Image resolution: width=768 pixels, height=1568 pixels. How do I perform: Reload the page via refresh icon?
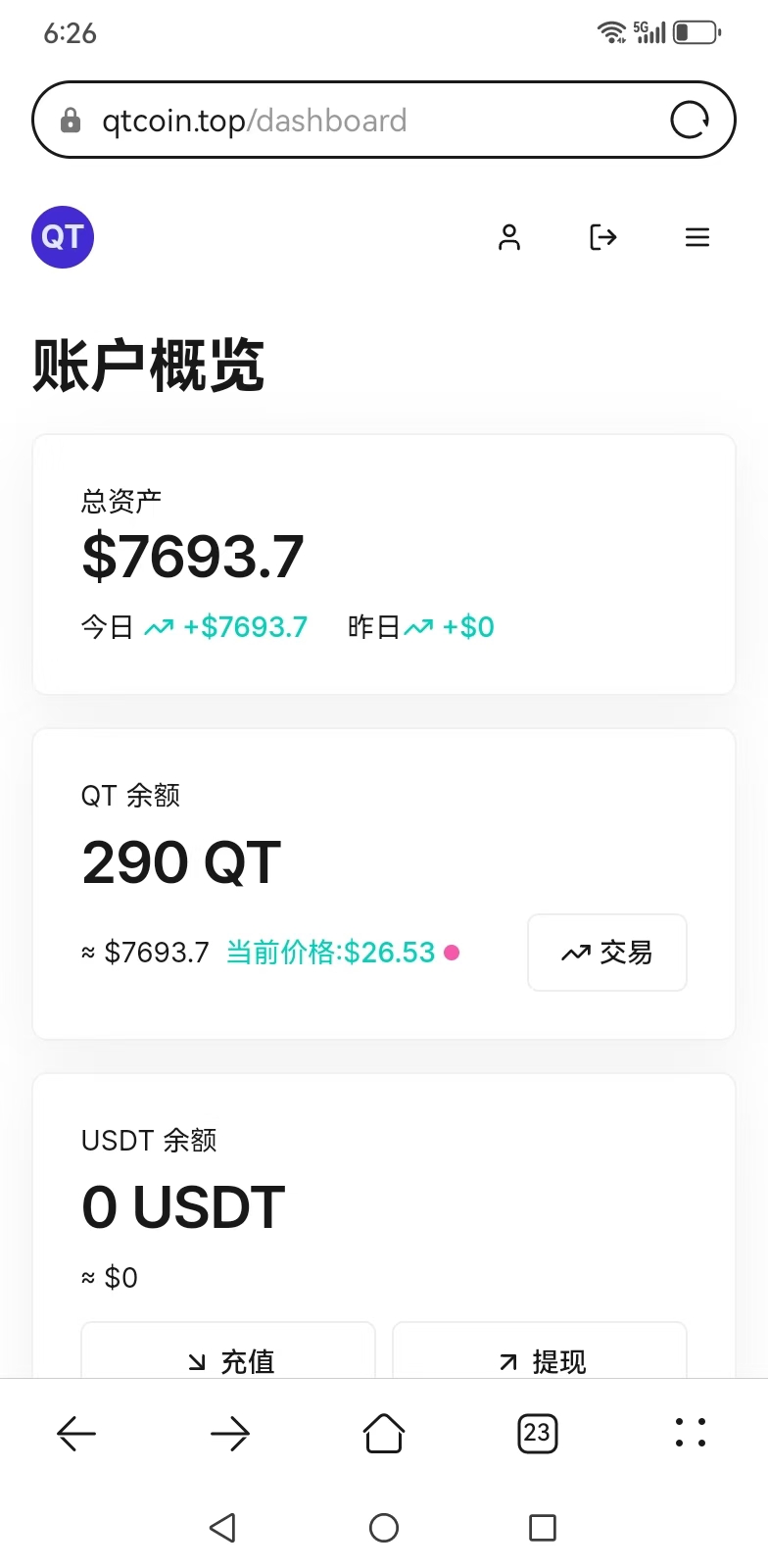coord(690,121)
